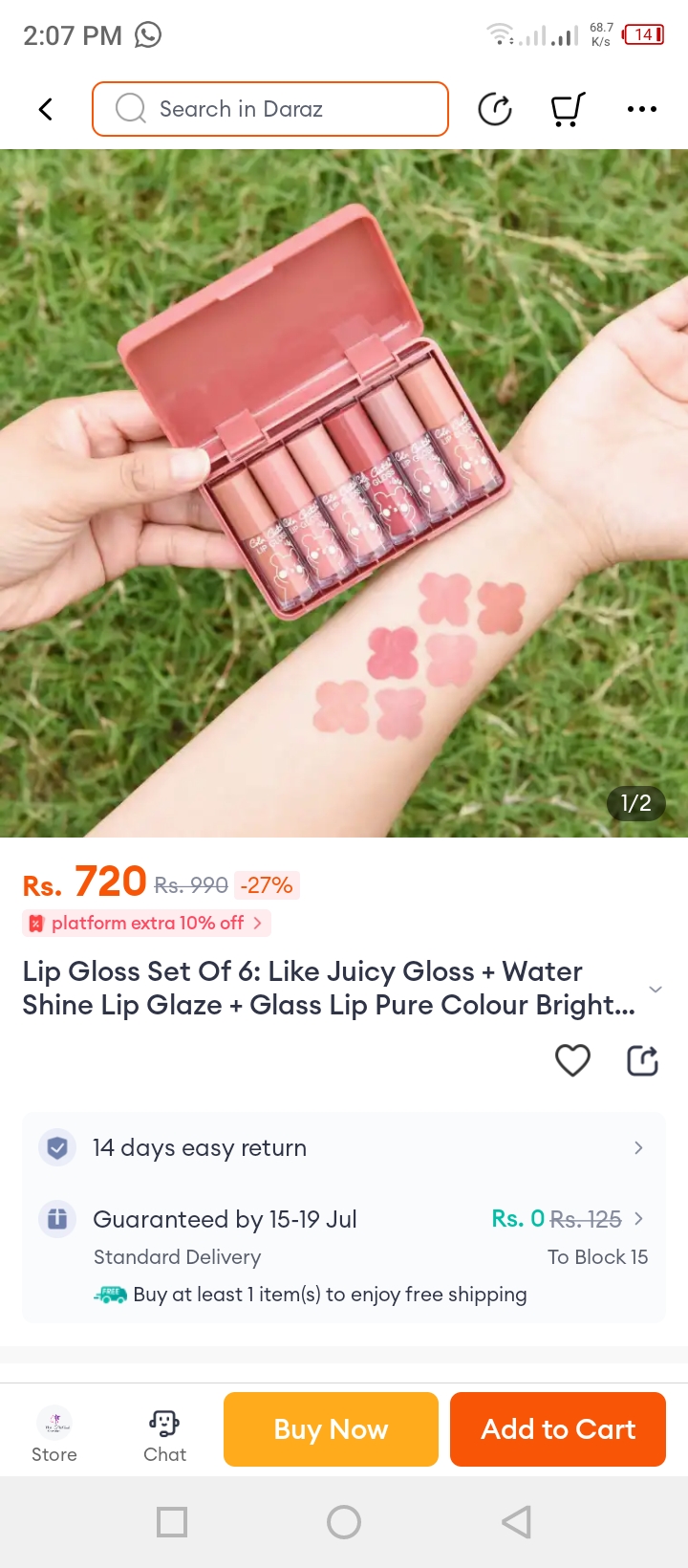
Task: Tap the Search in Daraz field
Action: pos(270,109)
